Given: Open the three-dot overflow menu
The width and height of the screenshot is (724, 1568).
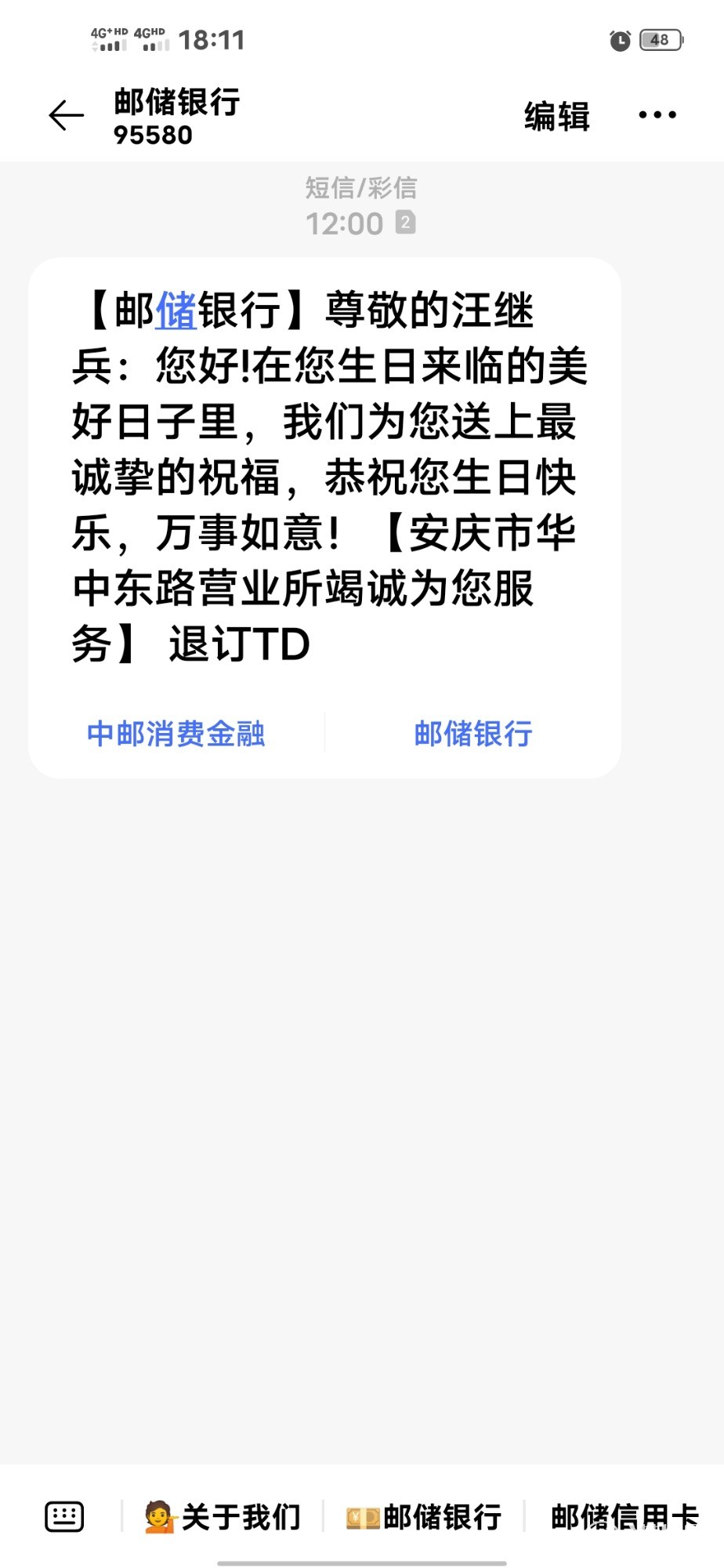Looking at the screenshot, I should [x=657, y=115].
